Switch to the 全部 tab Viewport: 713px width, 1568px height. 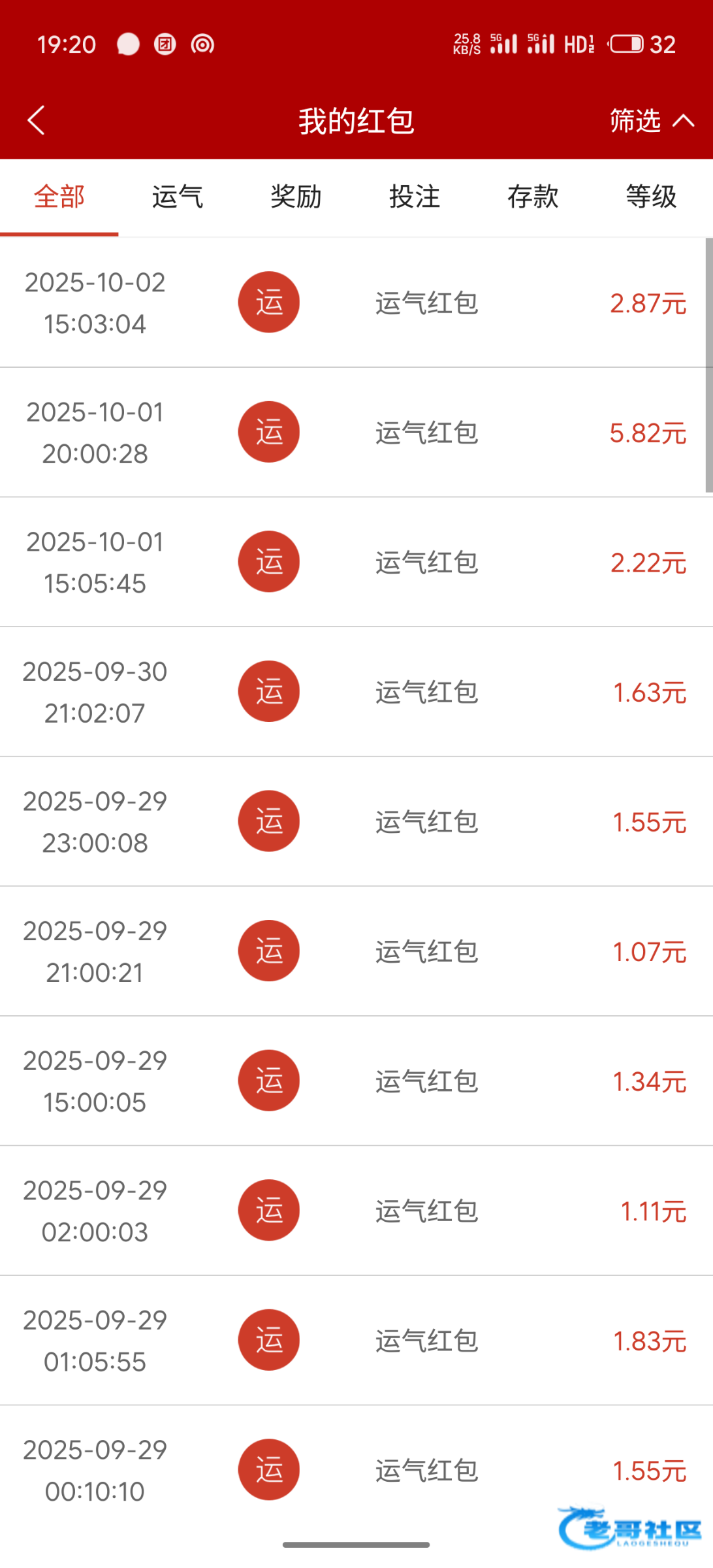click(59, 197)
